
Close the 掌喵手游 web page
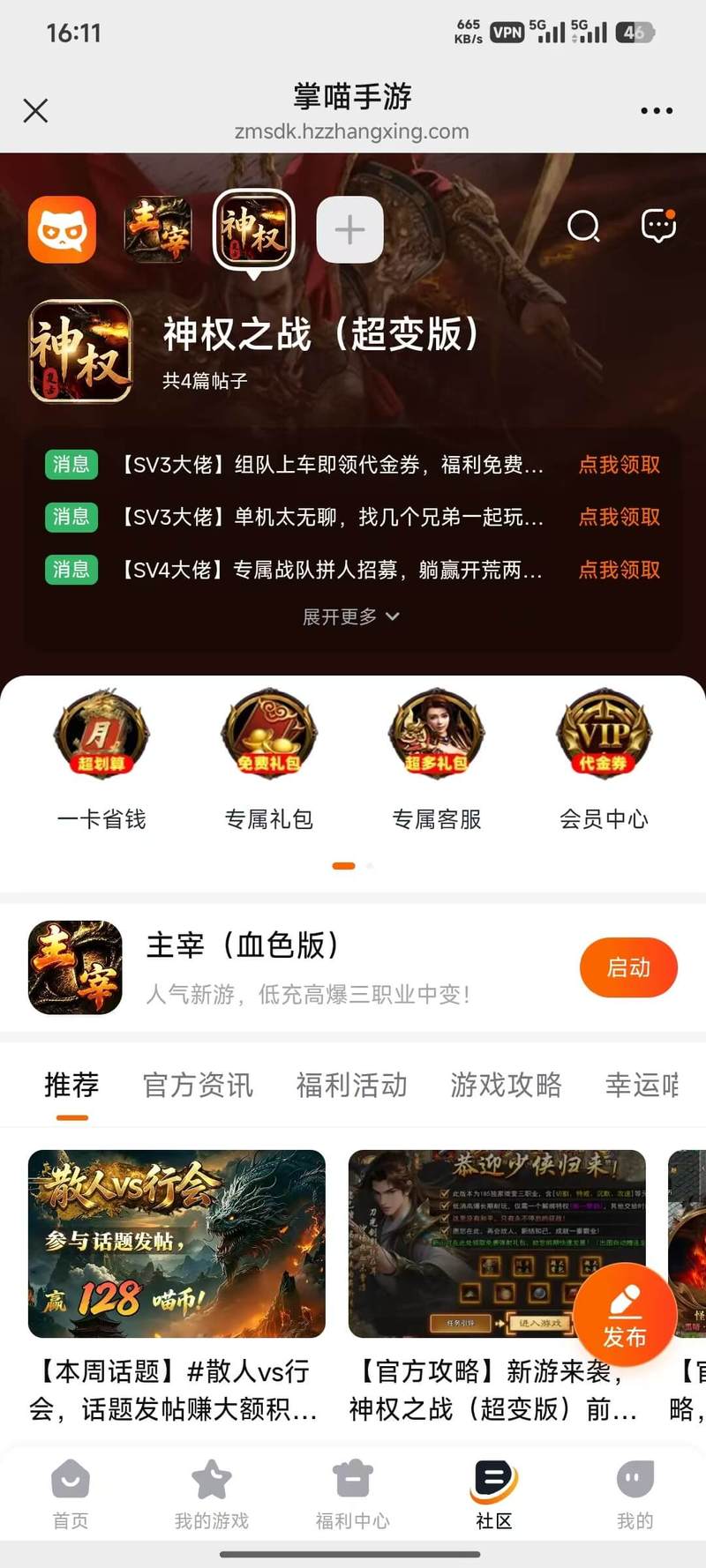click(35, 110)
